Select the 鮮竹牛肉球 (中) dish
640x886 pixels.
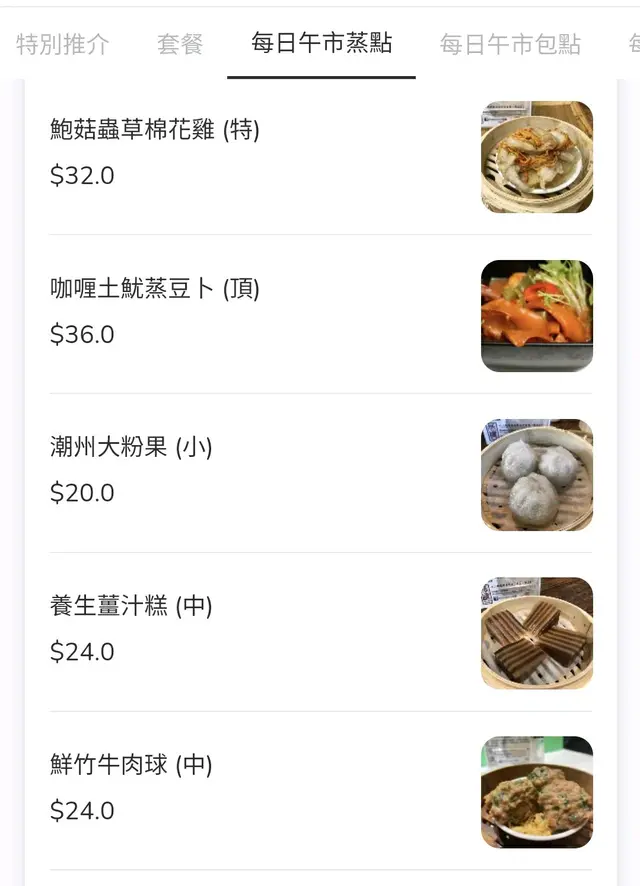[x=131, y=765]
